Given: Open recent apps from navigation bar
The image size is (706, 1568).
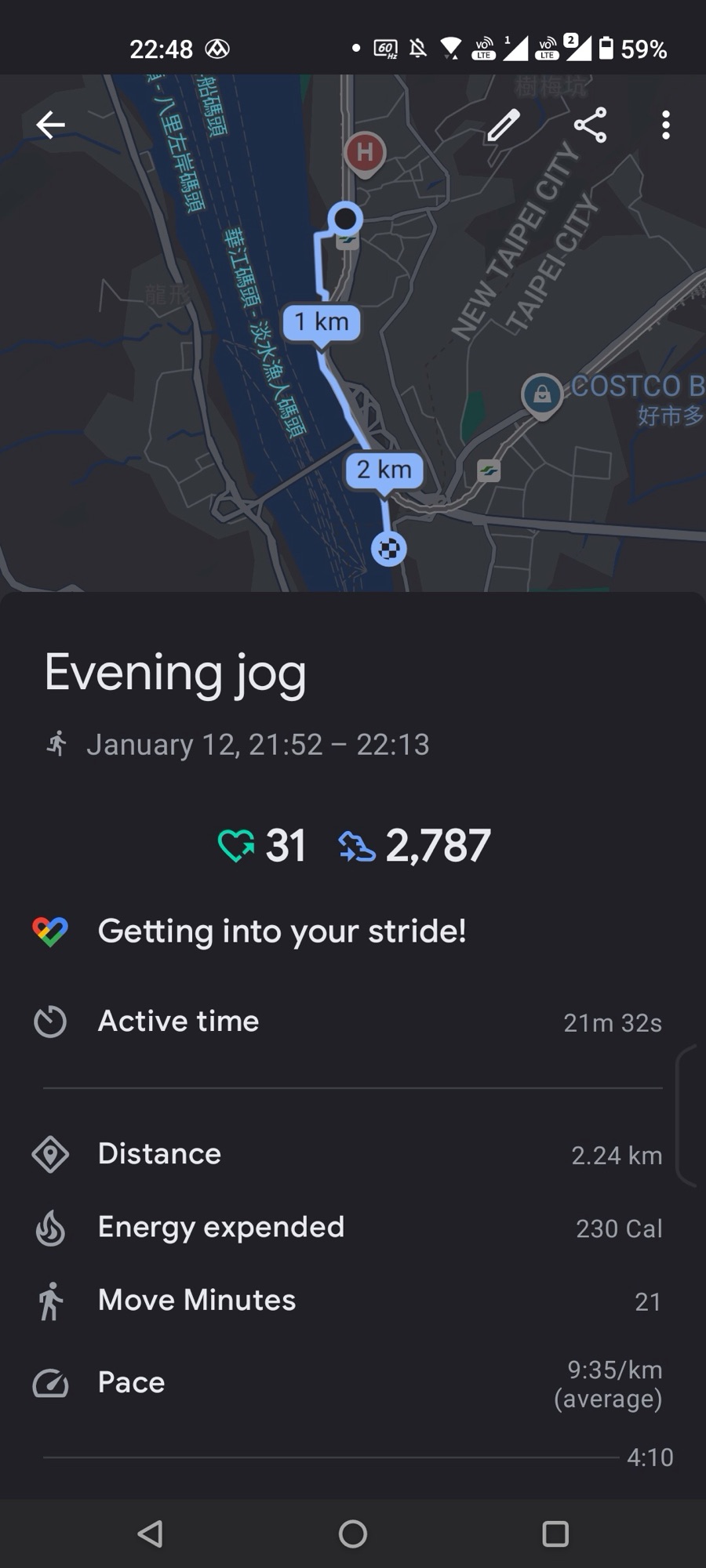Looking at the screenshot, I should (555, 1534).
